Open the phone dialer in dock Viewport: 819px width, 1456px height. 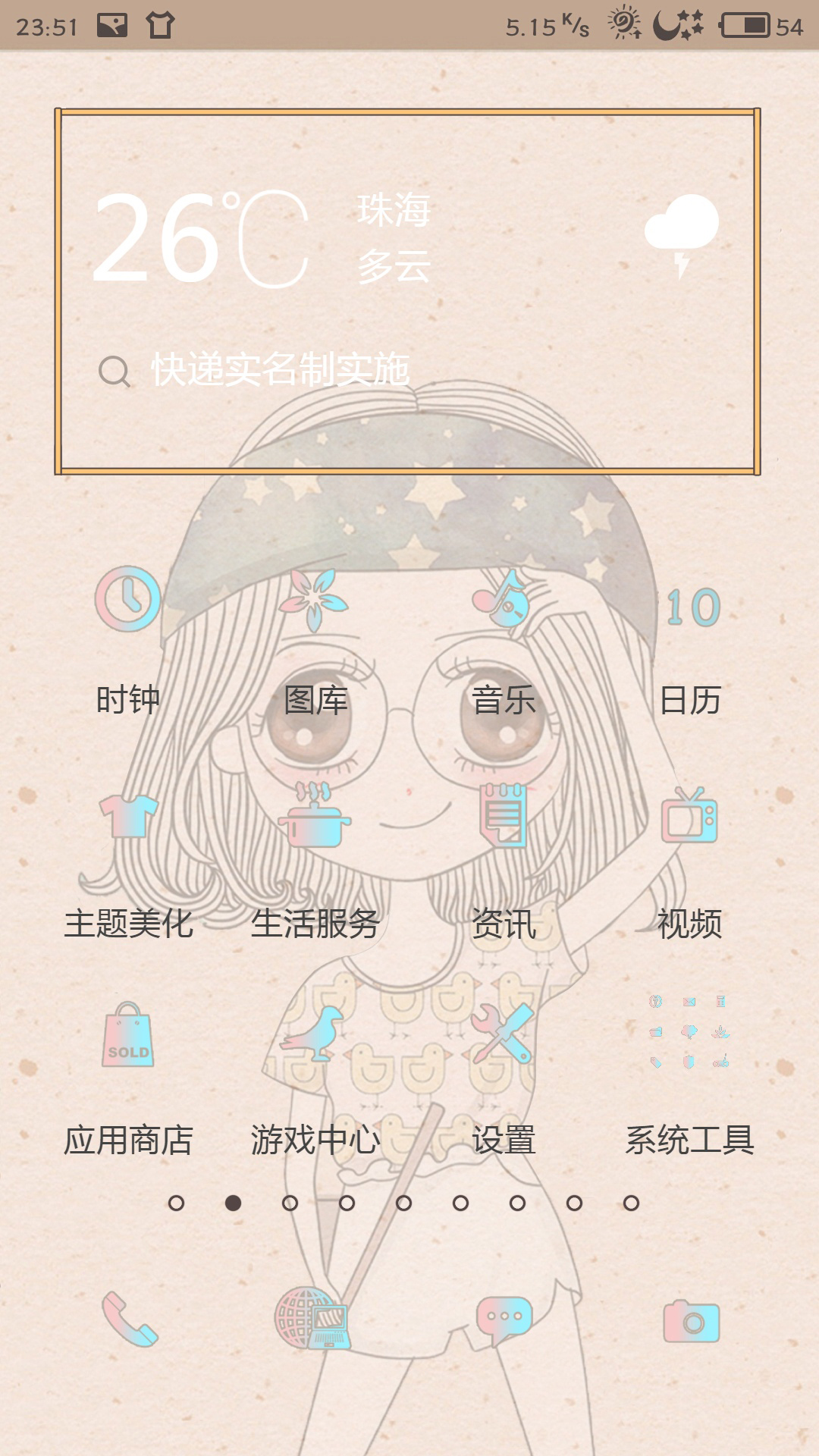click(129, 1319)
